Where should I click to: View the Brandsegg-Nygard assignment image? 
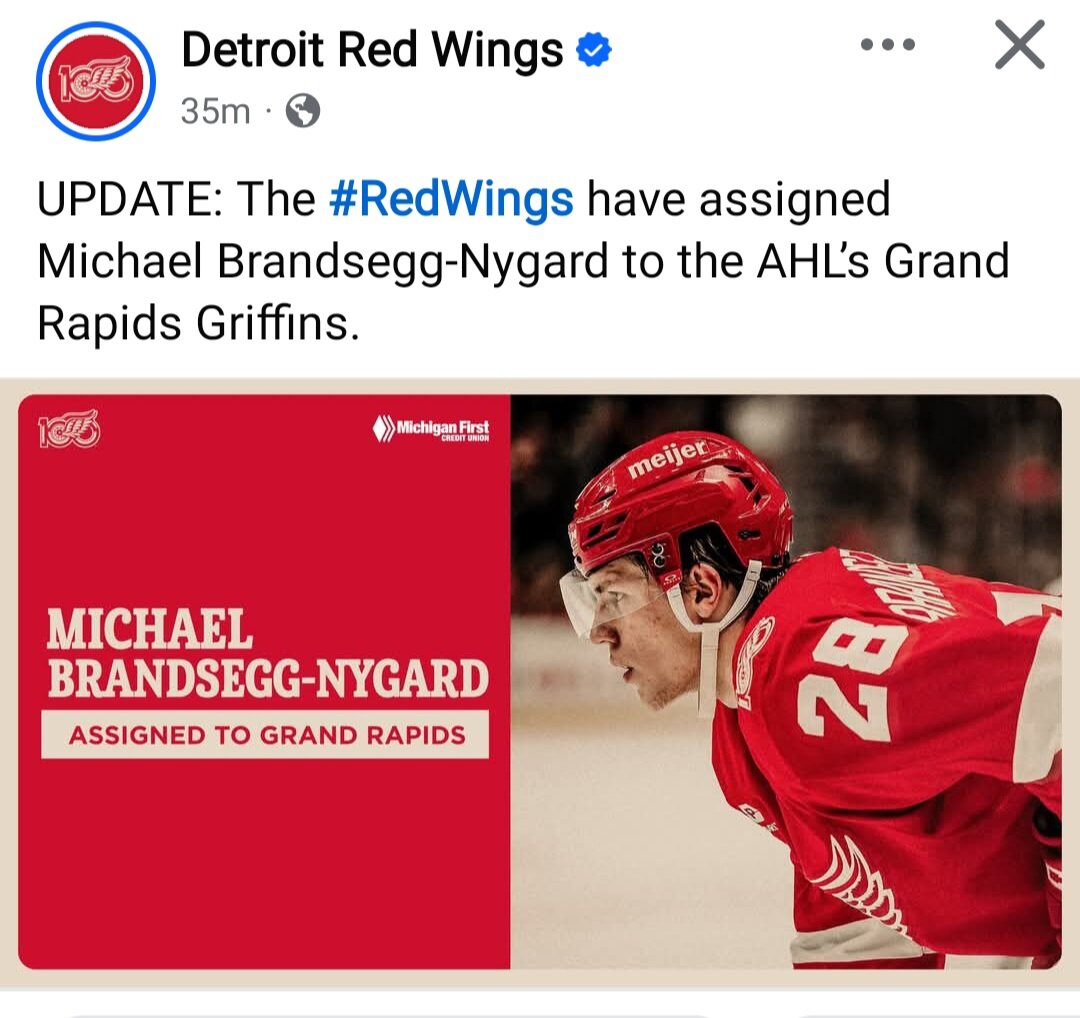(540, 682)
